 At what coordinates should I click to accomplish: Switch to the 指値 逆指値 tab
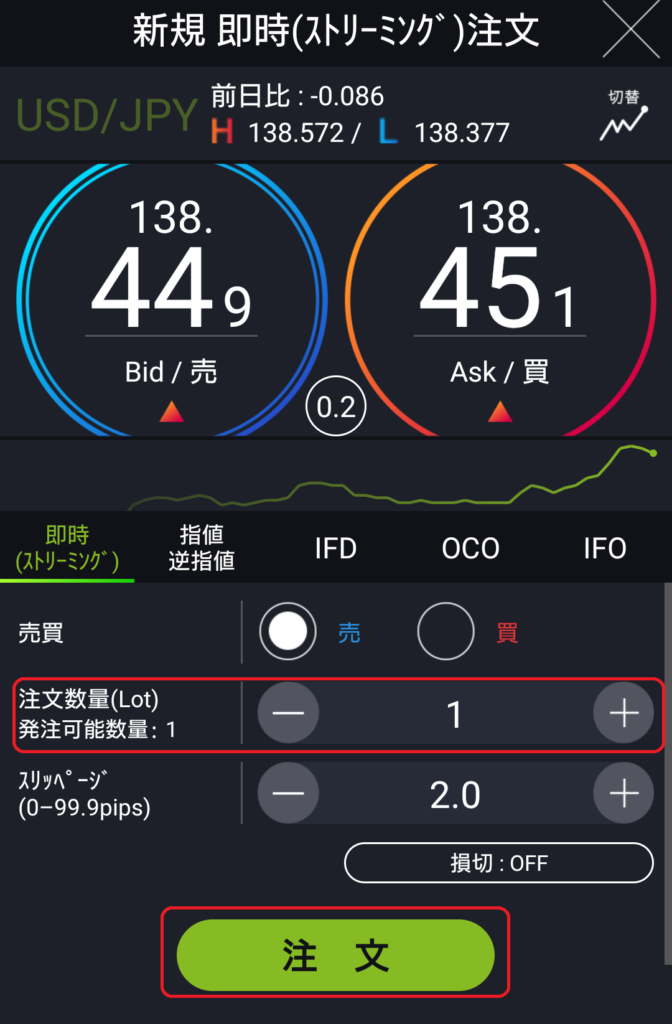coord(201,548)
